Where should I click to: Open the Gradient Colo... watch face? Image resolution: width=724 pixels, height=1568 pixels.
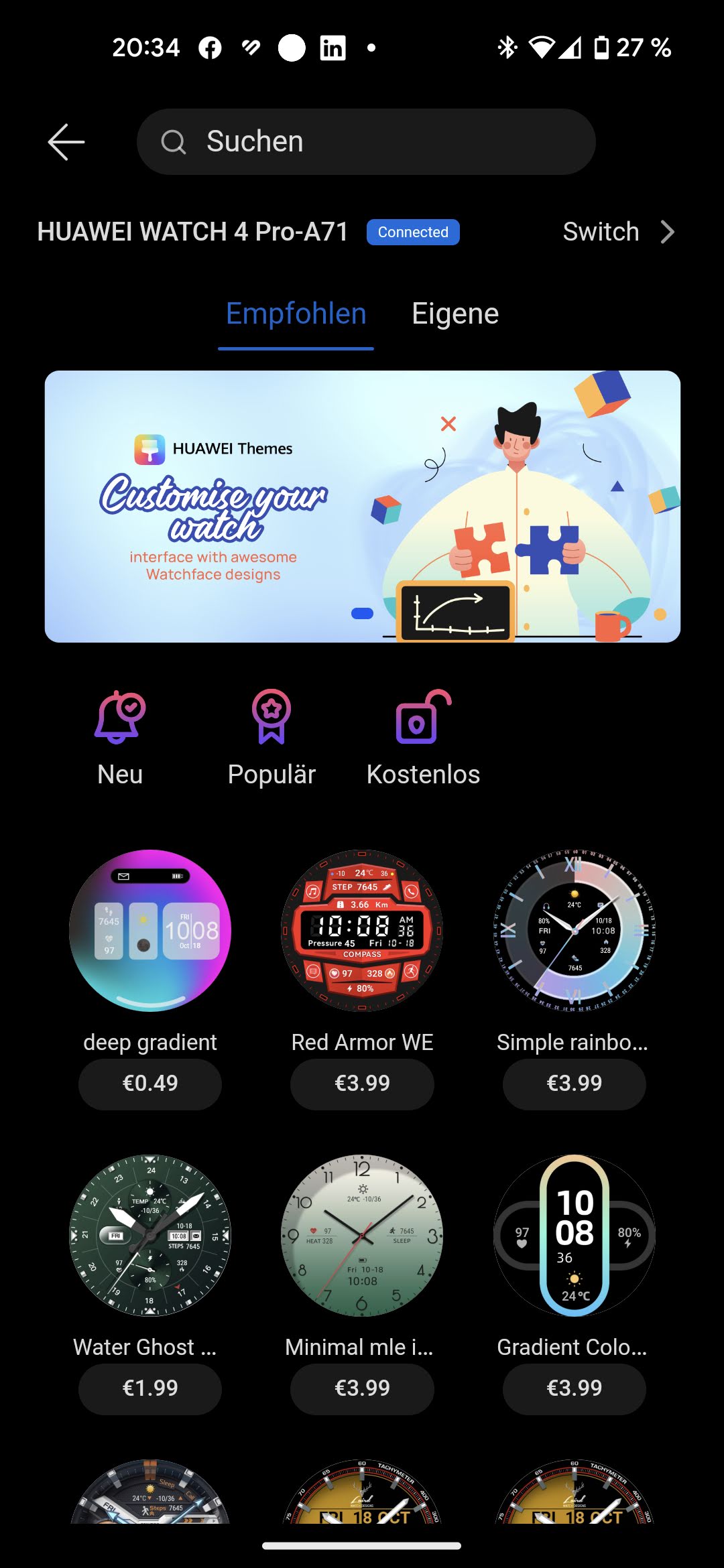[575, 1235]
